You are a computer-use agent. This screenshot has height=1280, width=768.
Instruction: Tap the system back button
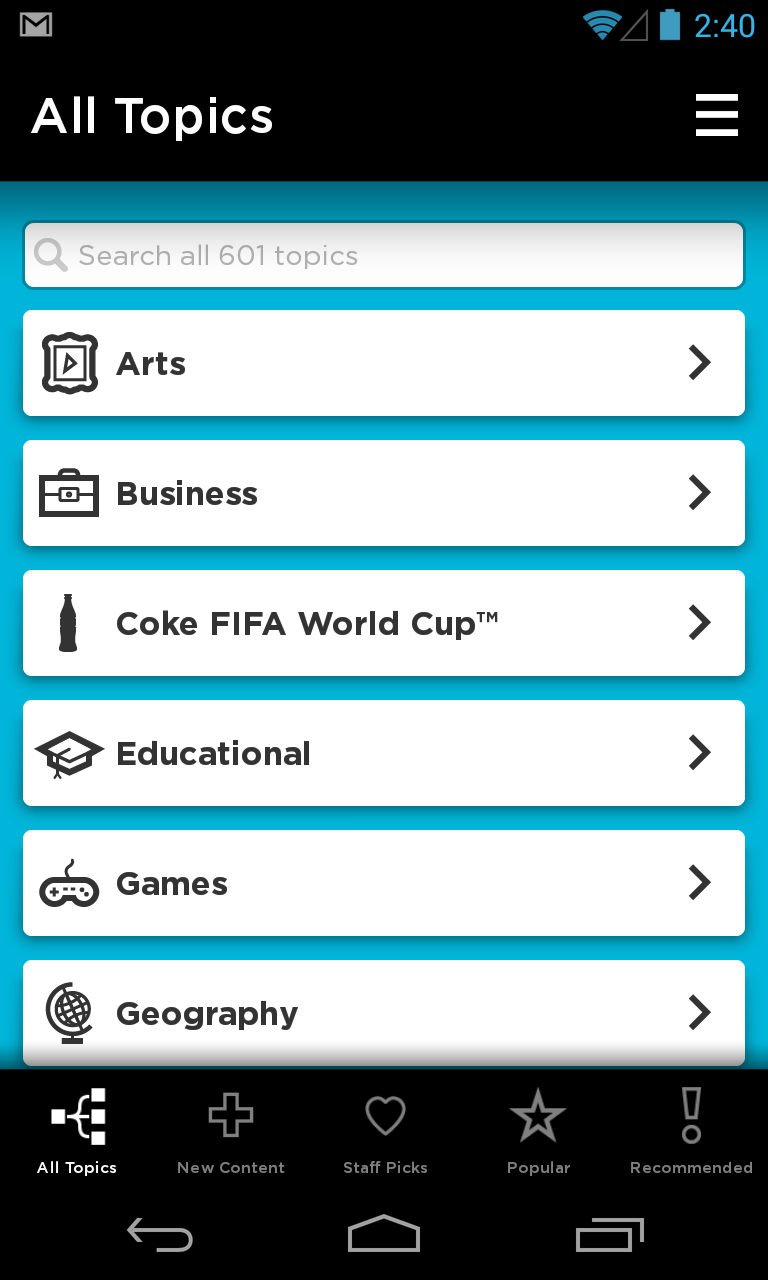coord(160,1235)
